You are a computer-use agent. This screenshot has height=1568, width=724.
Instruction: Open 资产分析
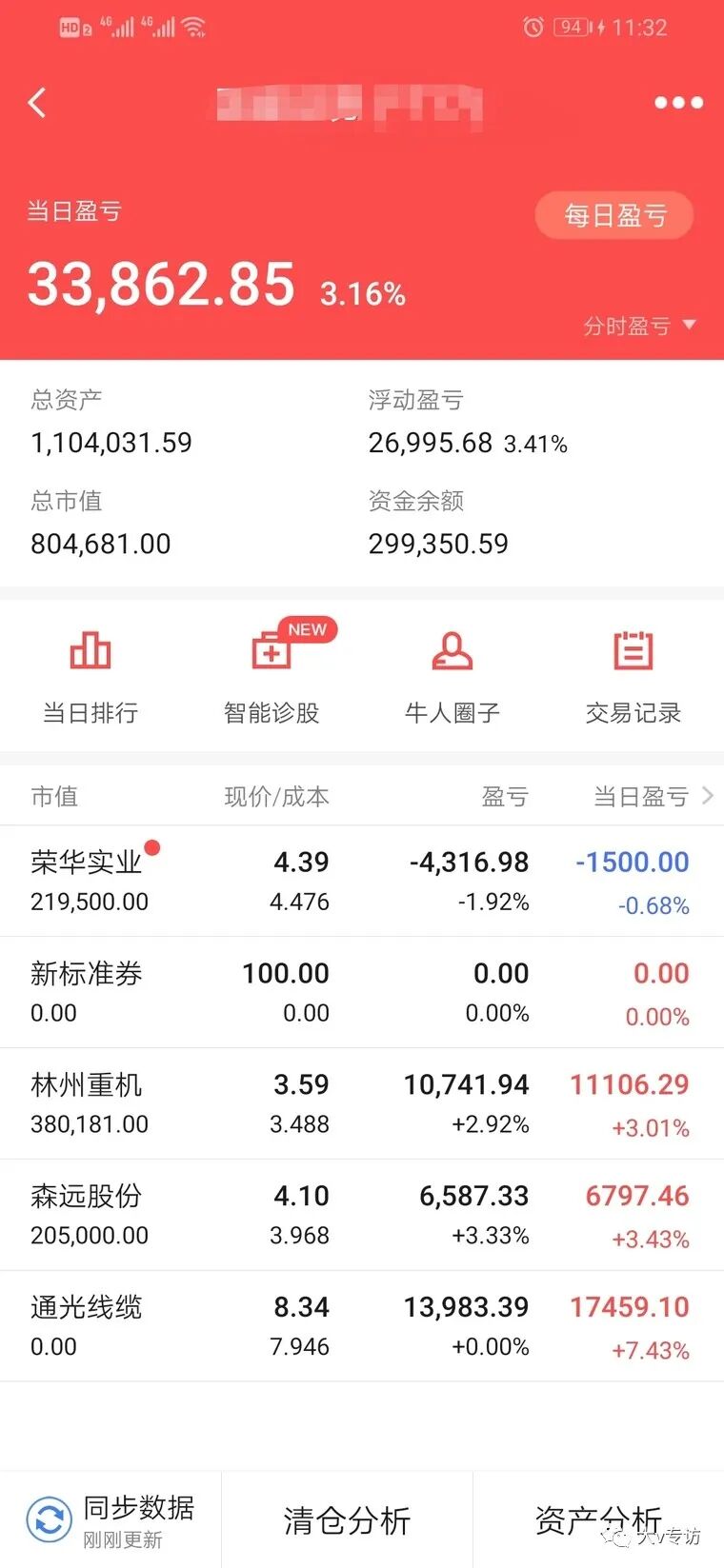coord(598,1520)
